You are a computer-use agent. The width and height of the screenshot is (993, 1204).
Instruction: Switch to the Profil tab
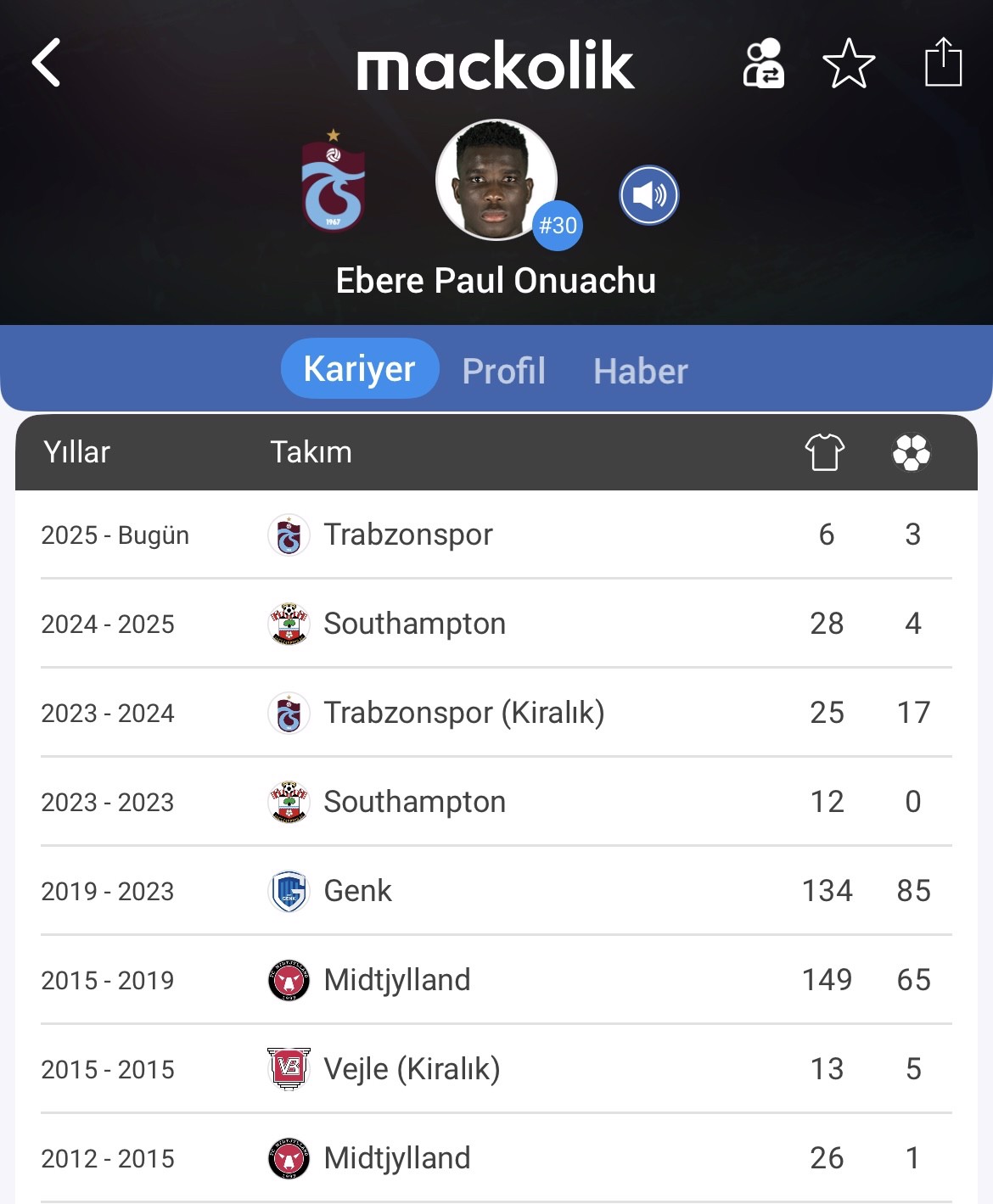pos(503,371)
